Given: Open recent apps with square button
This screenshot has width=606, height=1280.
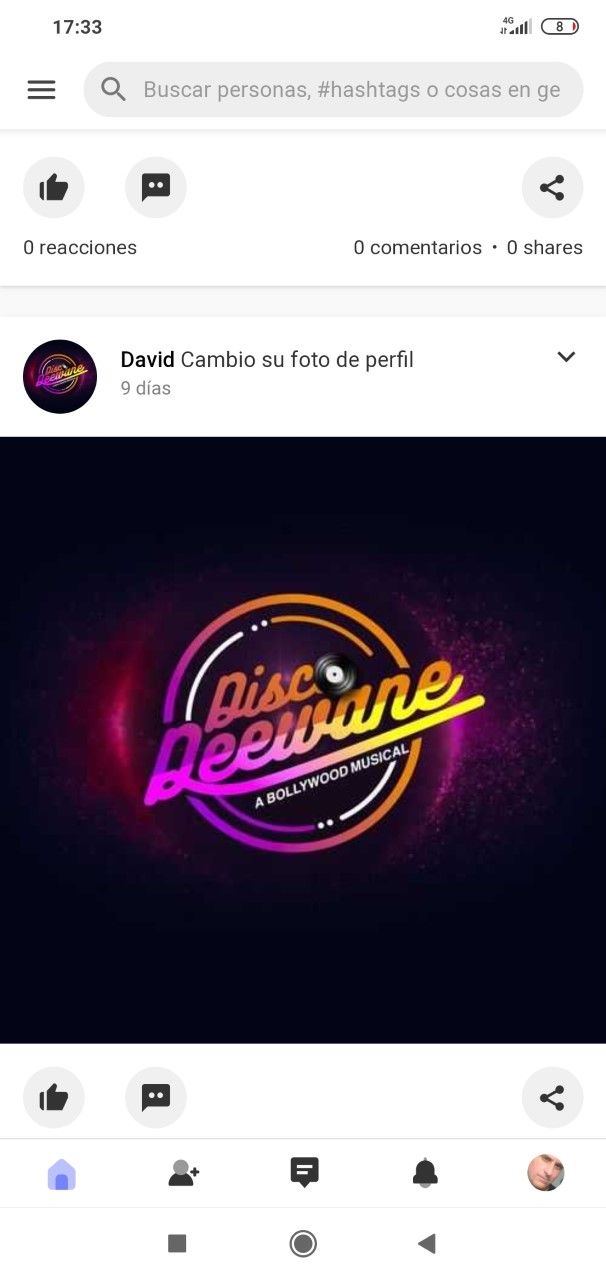Looking at the screenshot, I should tap(177, 1243).
